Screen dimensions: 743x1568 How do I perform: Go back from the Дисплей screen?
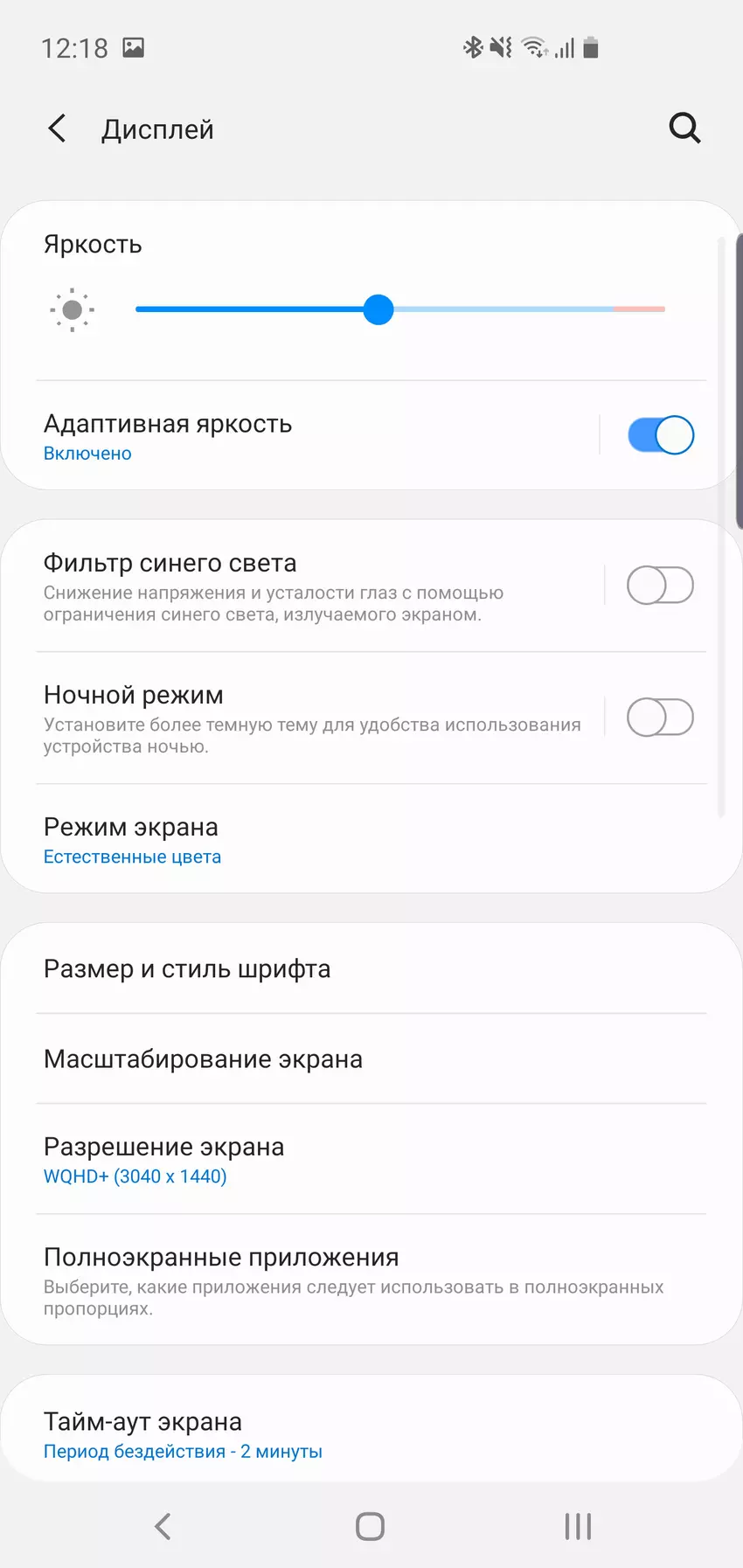58,128
